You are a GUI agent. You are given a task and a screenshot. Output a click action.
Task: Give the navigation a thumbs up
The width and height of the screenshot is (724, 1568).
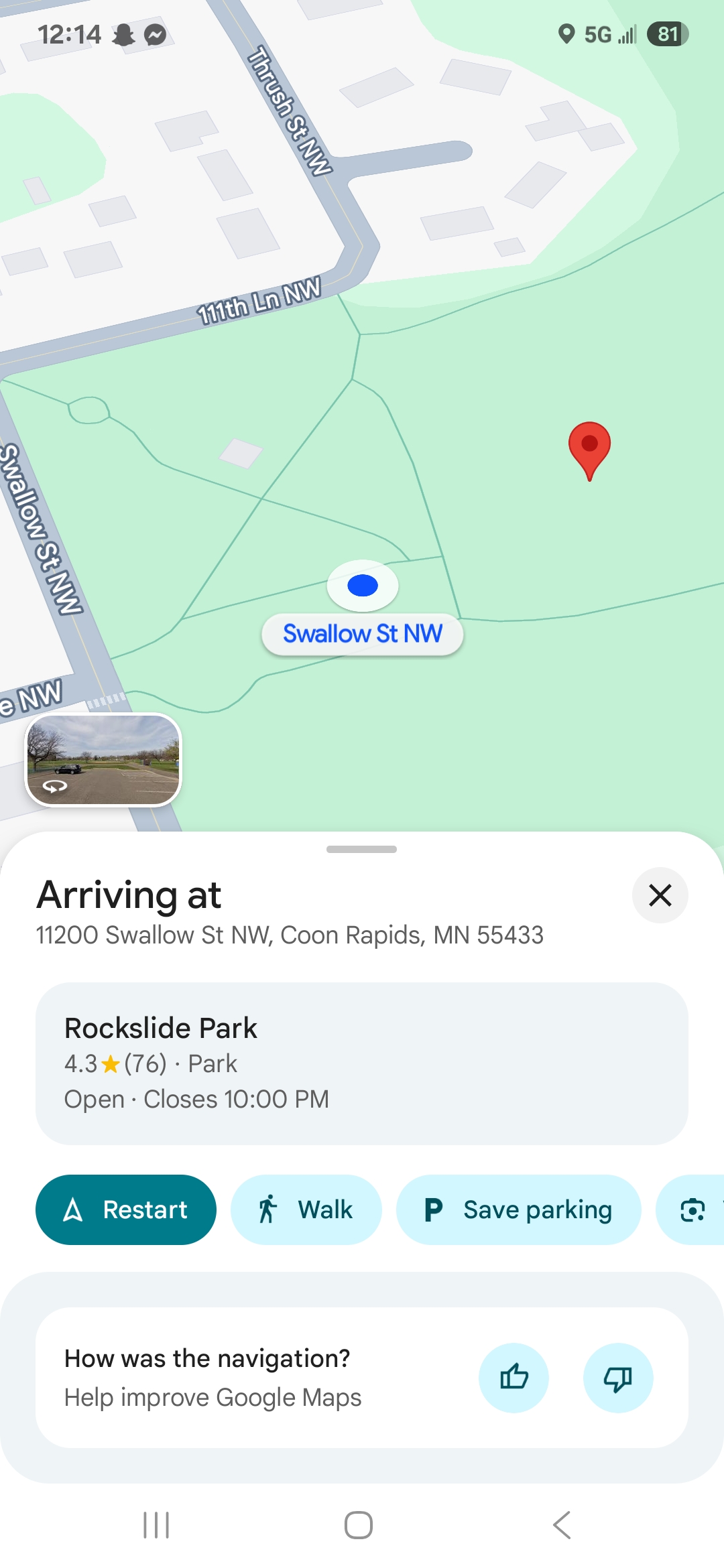click(514, 1378)
